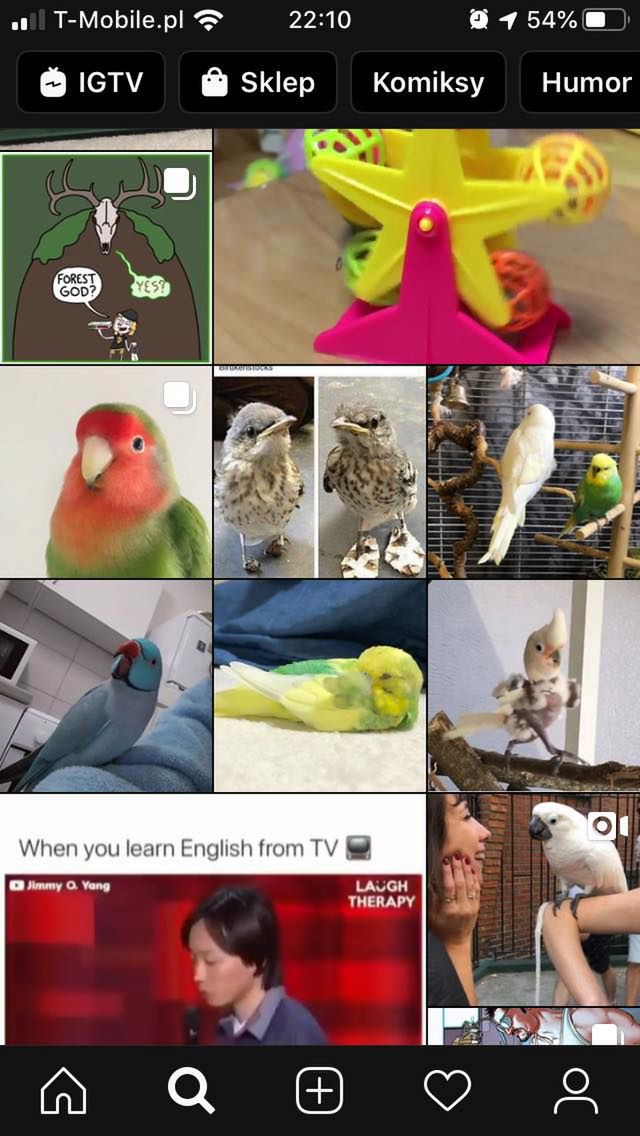The height and width of the screenshot is (1136, 640).
Task: Open the yellow star toy video
Action: 427,246
